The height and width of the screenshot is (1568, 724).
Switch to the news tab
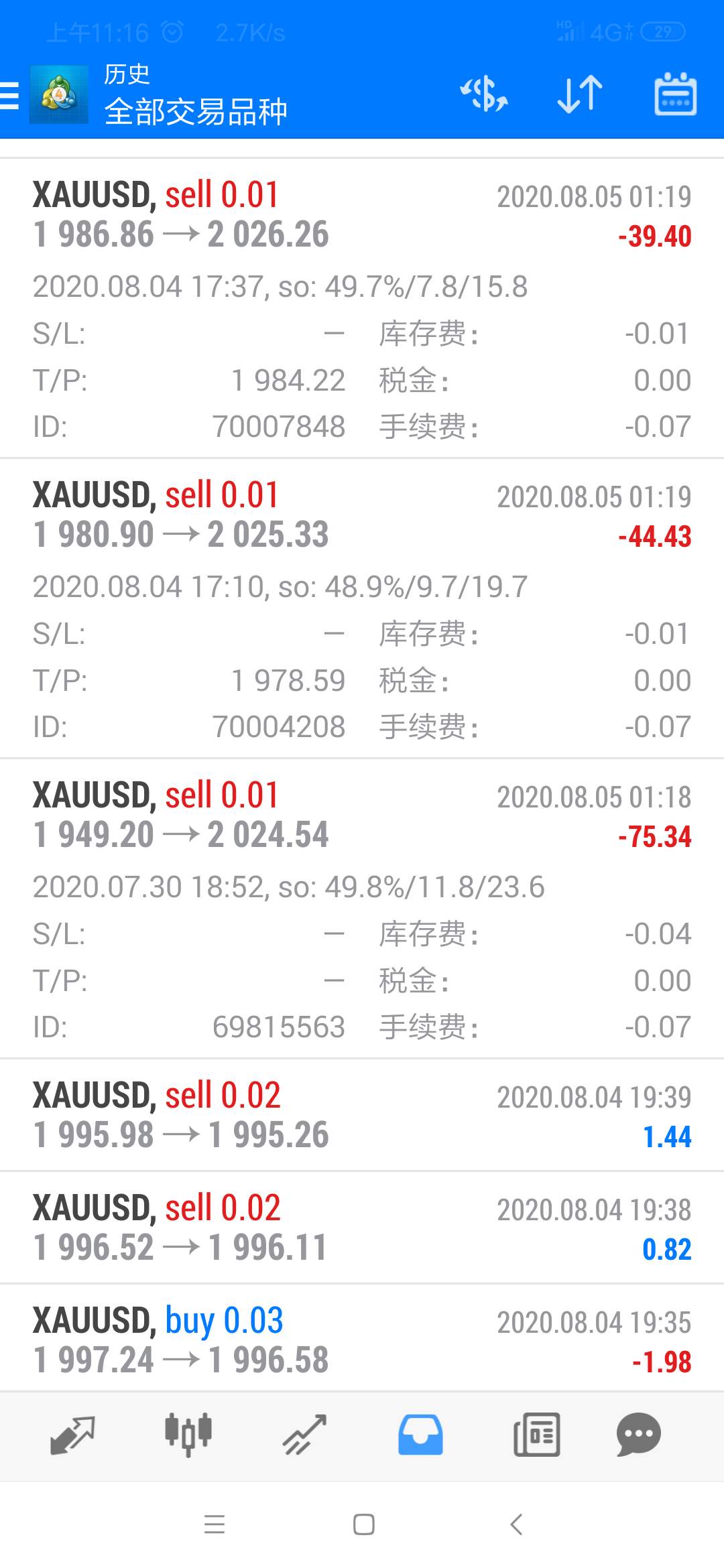(x=536, y=1435)
